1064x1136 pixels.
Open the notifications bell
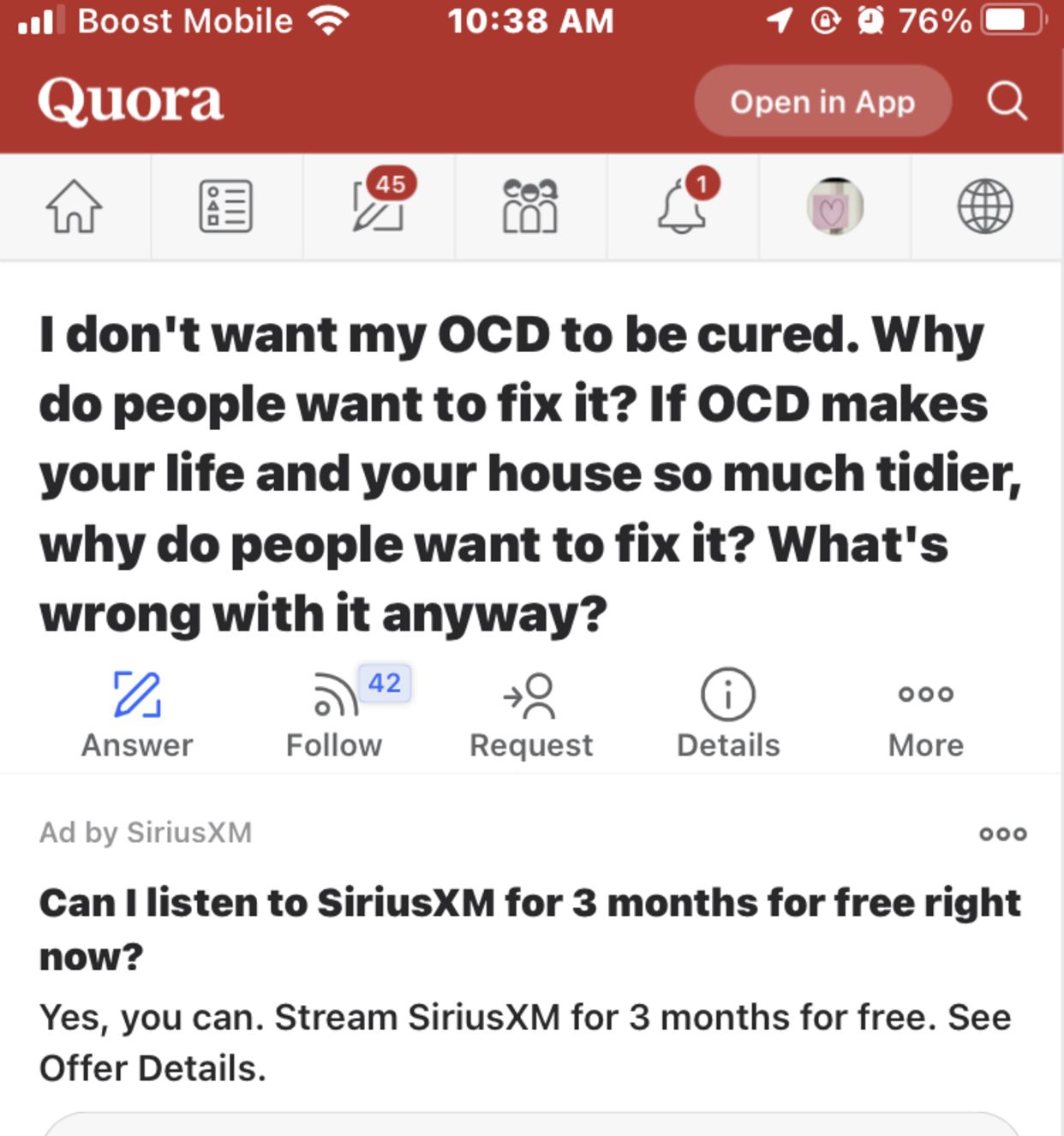(x=683, y=206)
